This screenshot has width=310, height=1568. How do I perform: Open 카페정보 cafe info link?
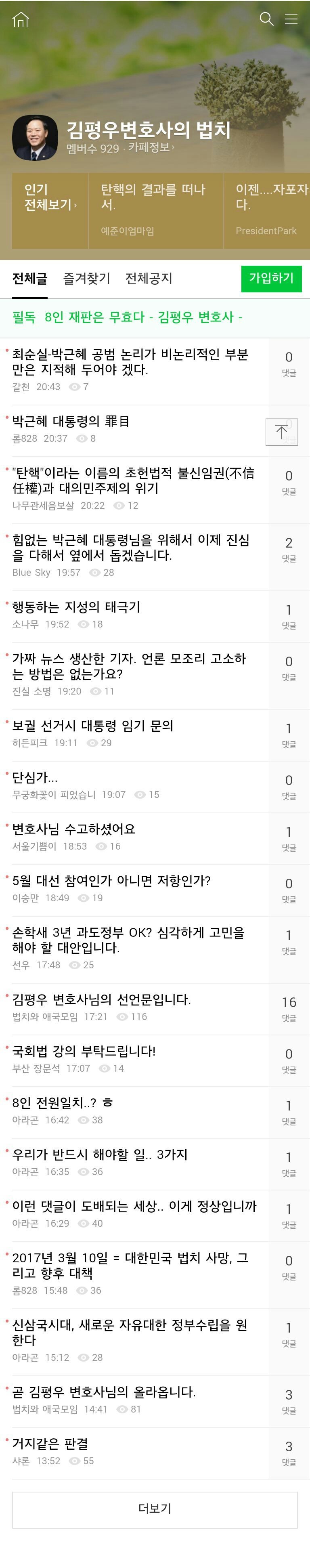pyautogui.click(x=151, y=147)
